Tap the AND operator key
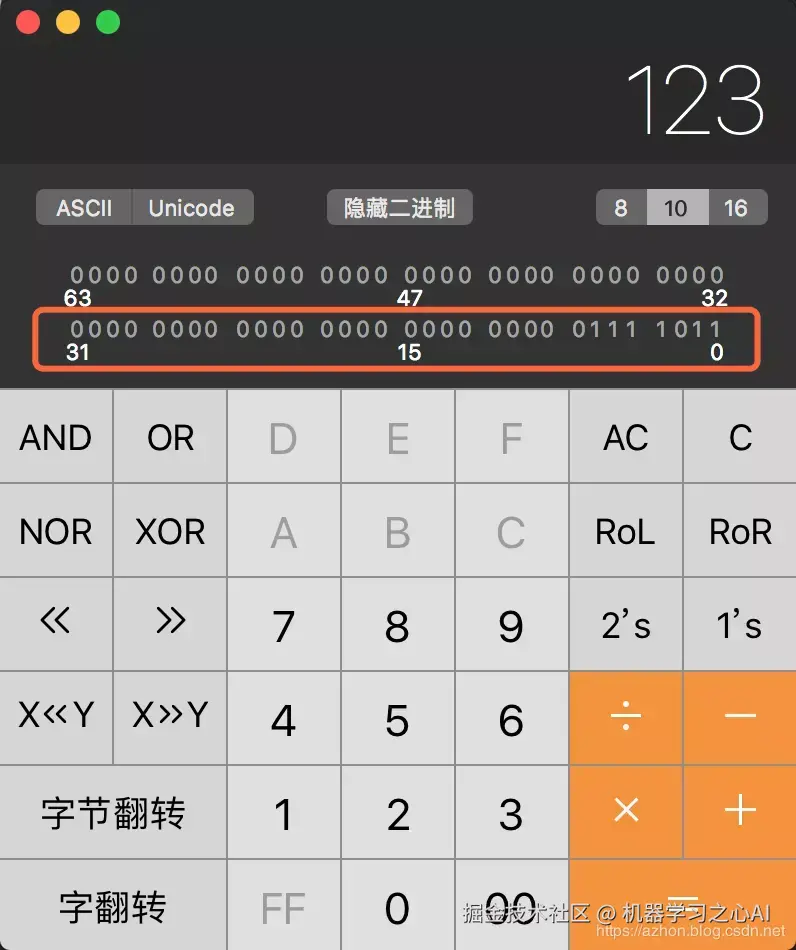796x950 pixels. (56, 438)
